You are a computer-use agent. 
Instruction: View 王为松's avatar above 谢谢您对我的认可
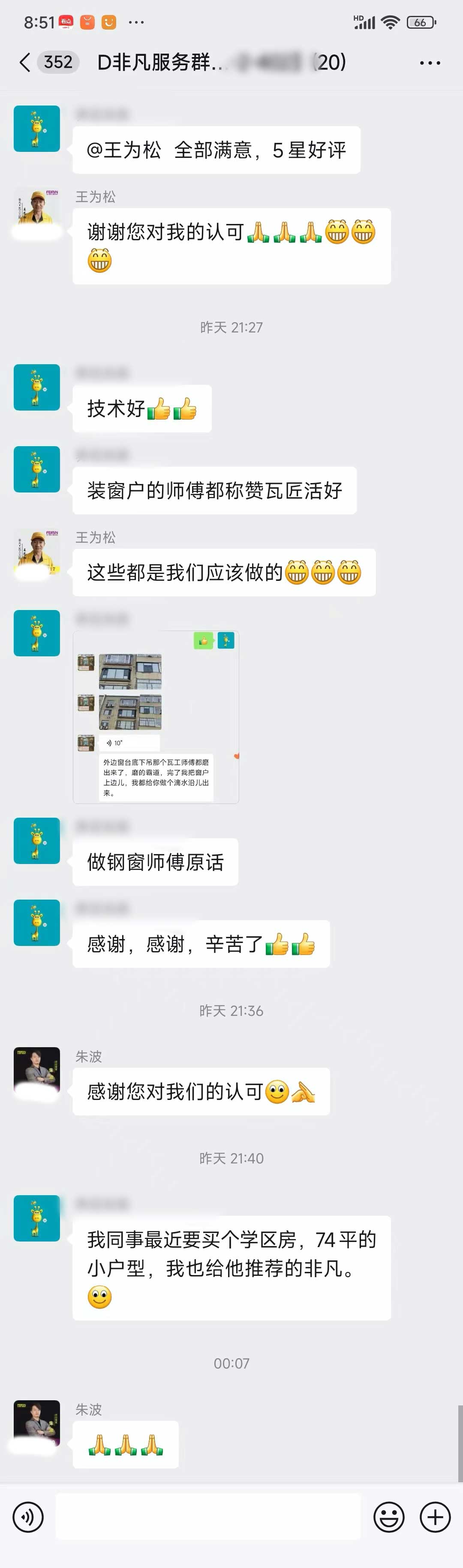pyautogui.click(x=37, y=211)
